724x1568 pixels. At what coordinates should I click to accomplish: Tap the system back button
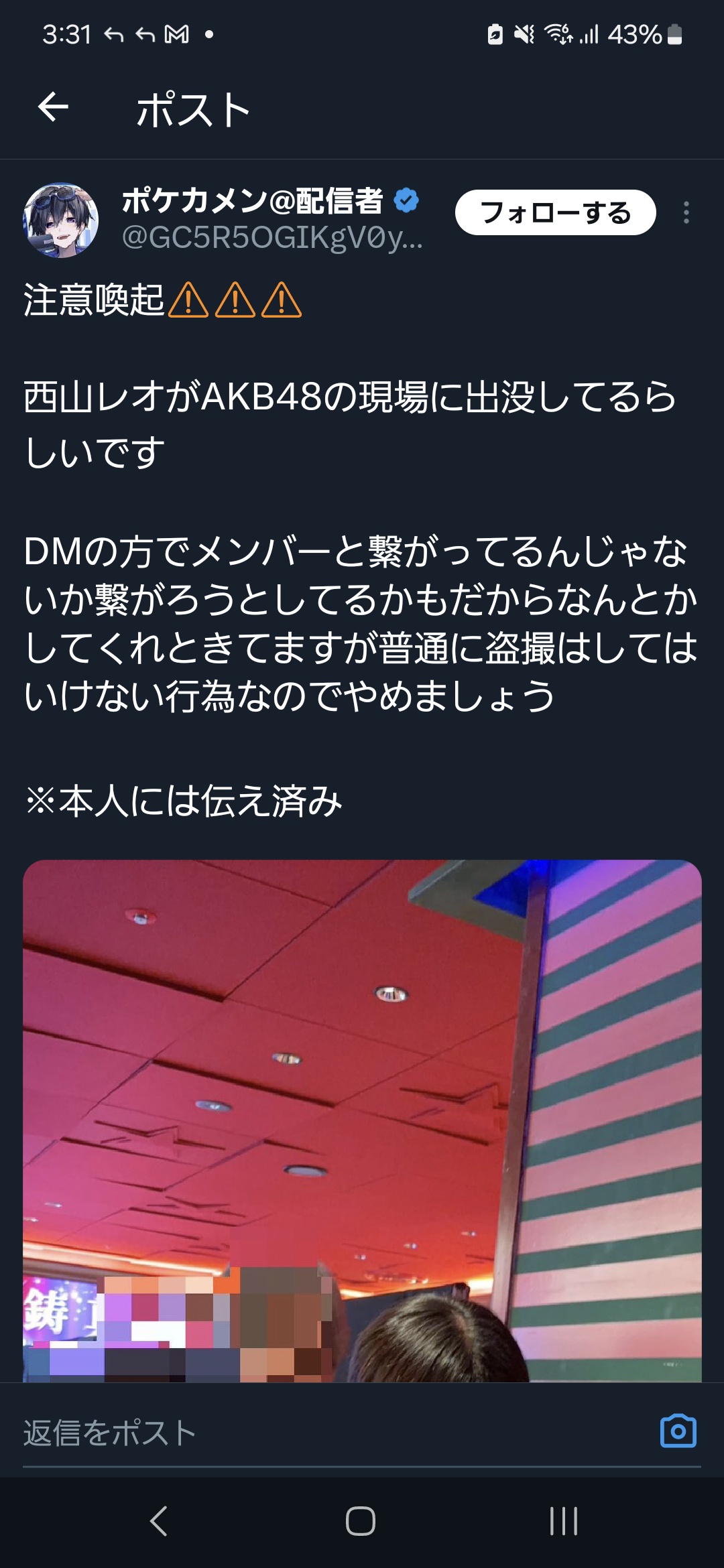tap(159, 1521)
